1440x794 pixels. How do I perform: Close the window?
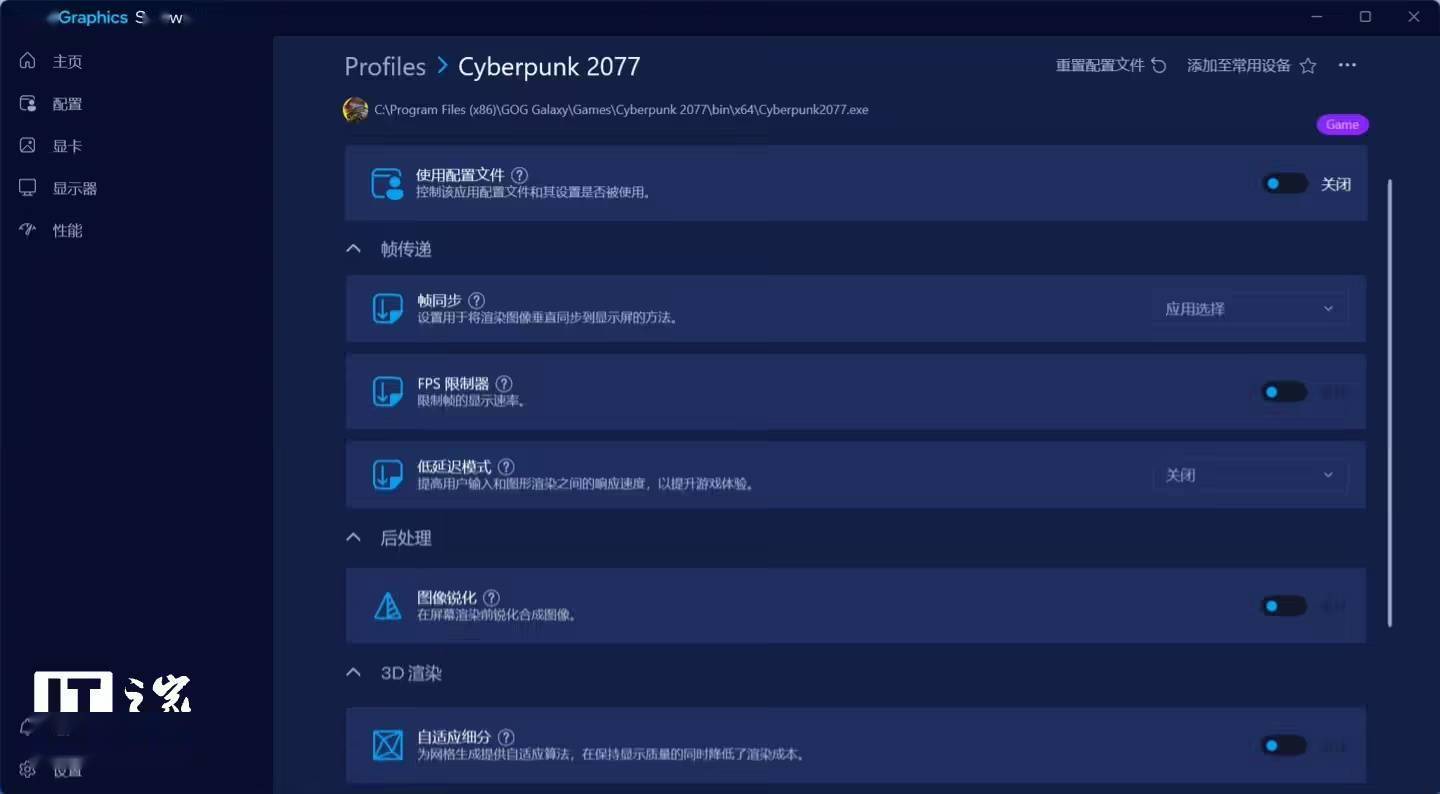point(1413,17)
